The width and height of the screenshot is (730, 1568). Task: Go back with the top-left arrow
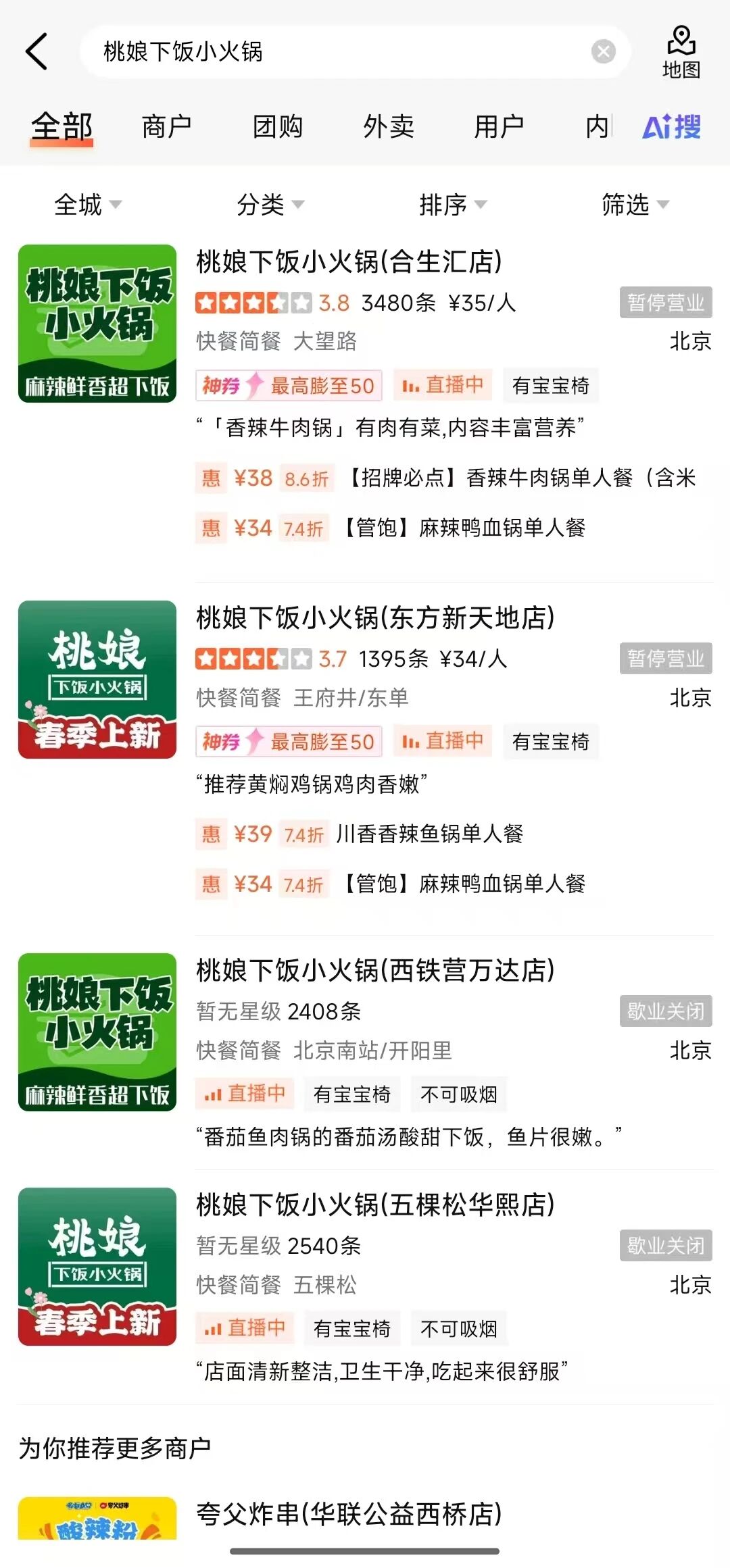(37, 51)
